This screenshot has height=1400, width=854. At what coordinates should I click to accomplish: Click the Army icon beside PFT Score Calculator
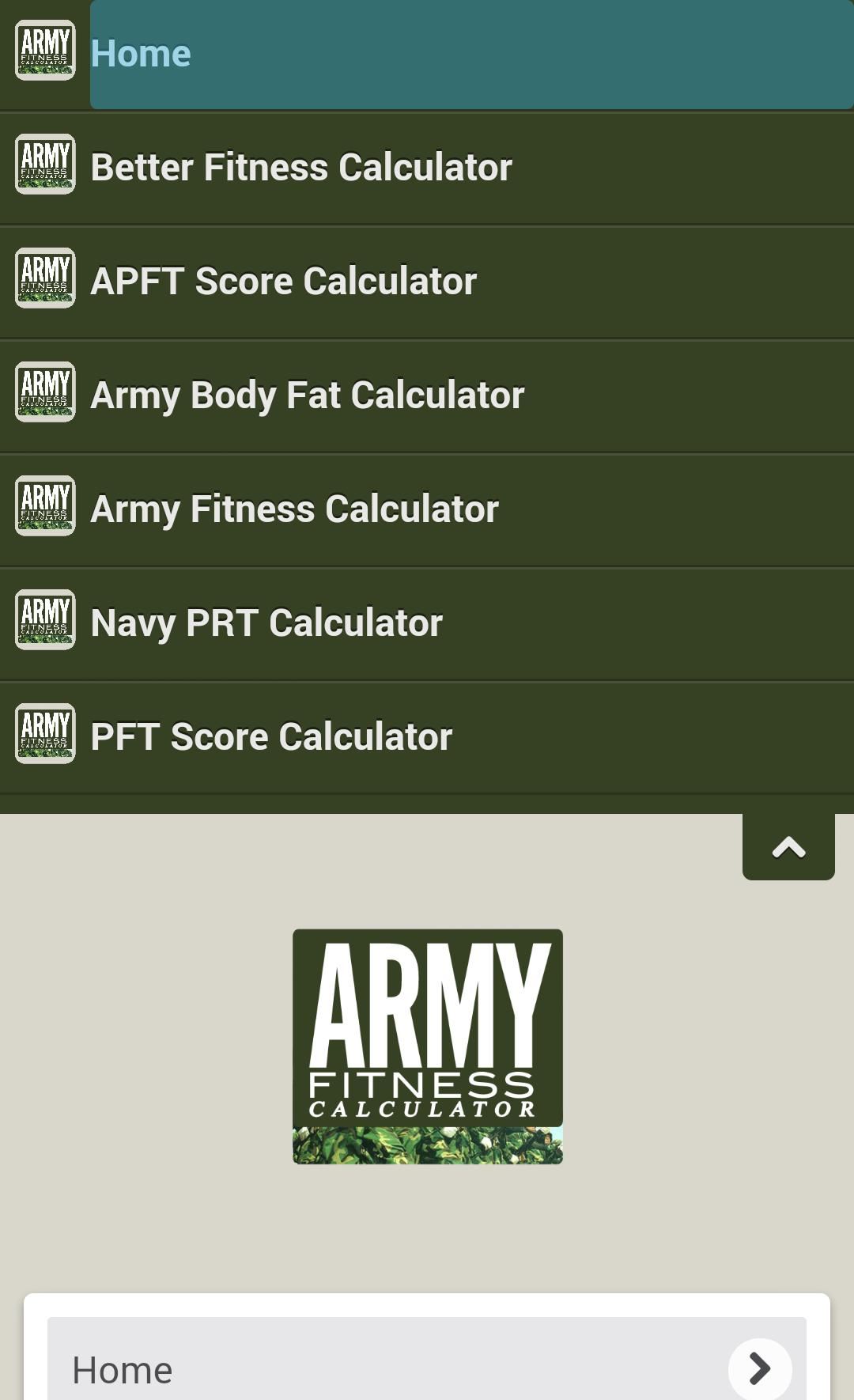[x=45, y=732]
